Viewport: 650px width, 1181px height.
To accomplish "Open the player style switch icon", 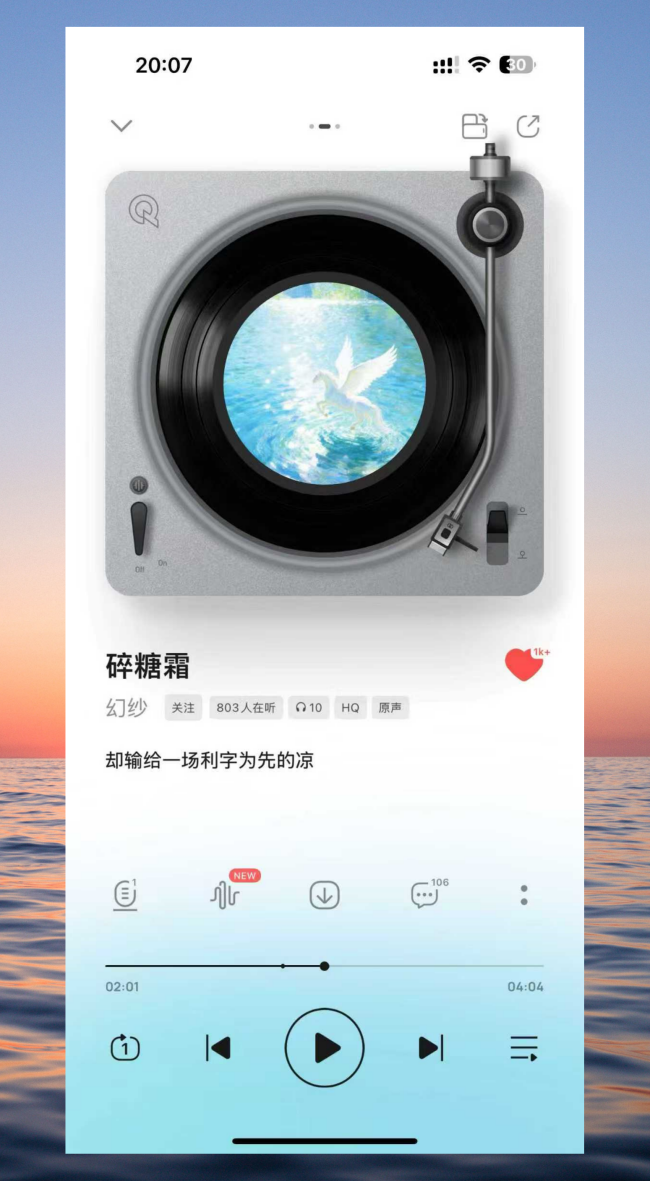I will point(474,126).
